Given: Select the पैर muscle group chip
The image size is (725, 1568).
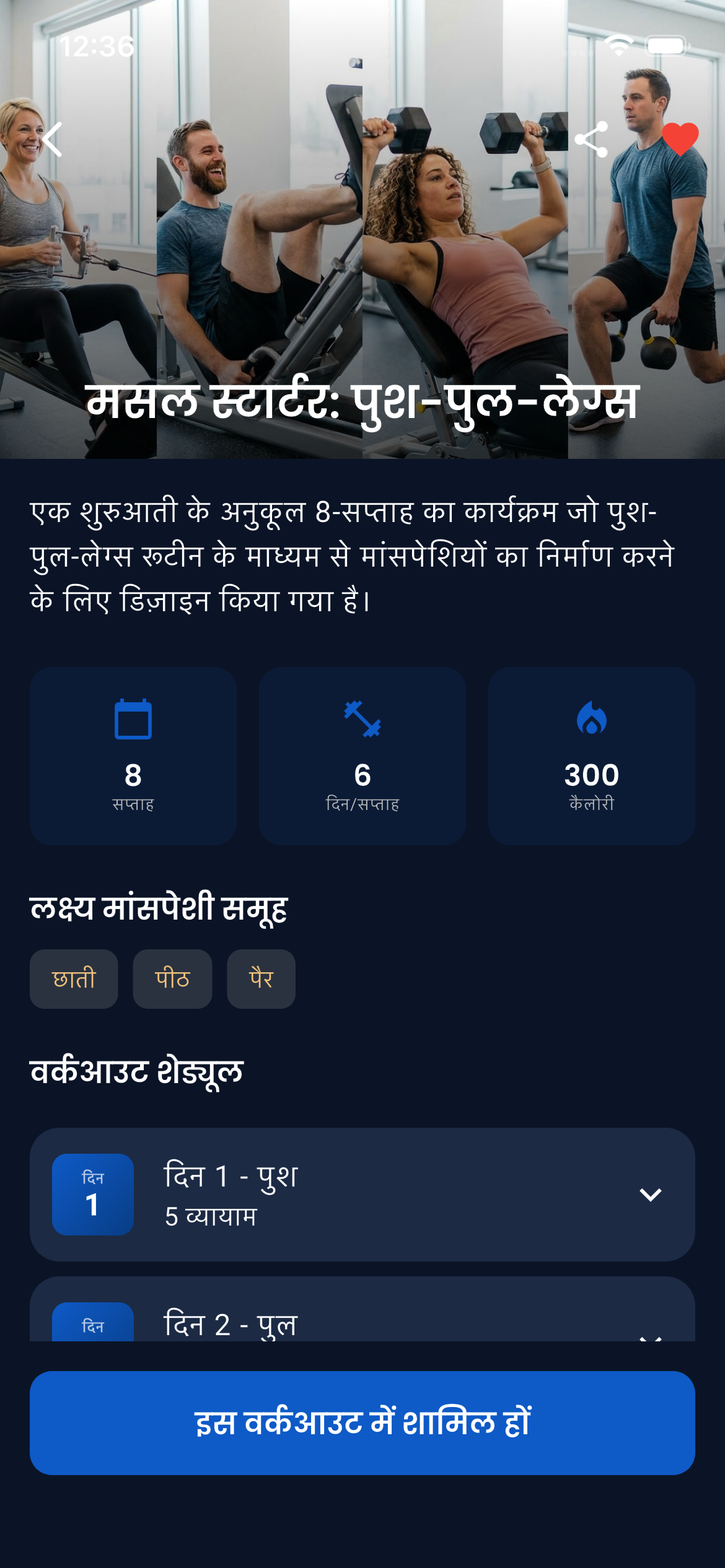Looking at the screenshot, I should click(x=261, y=978).
